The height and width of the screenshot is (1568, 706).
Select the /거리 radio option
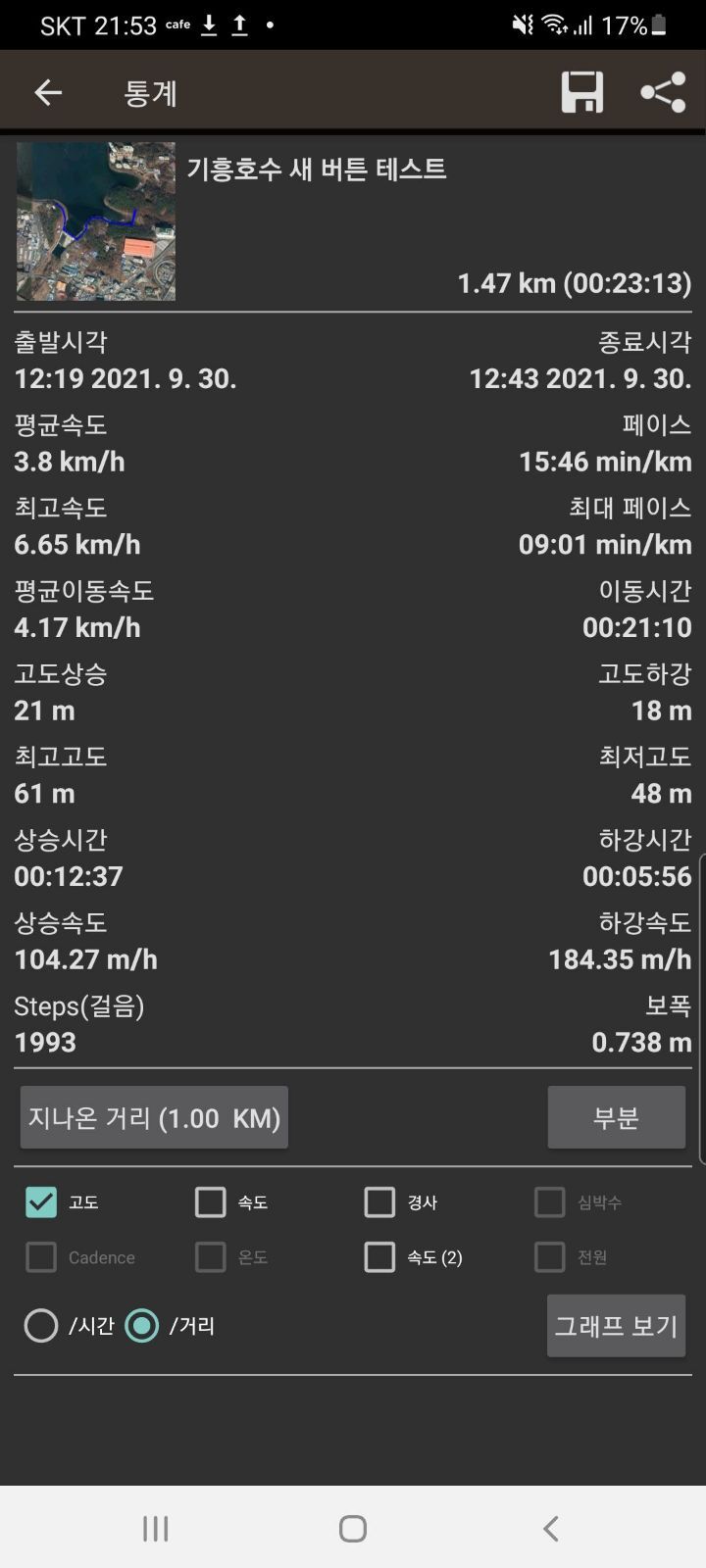(x=142, y=1326)
